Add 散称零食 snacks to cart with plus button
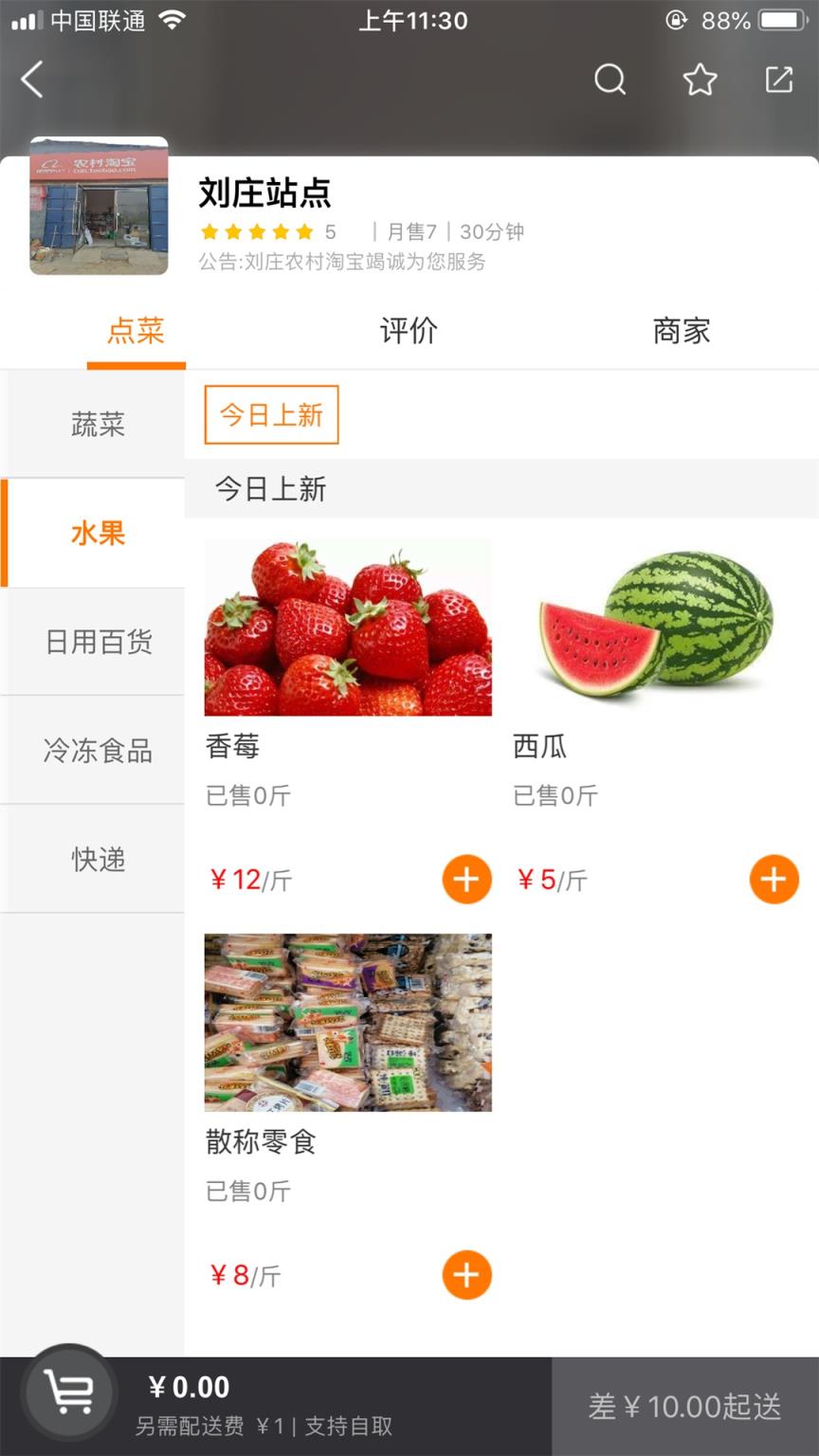 pyautogui.click(x=466, y=1276)
